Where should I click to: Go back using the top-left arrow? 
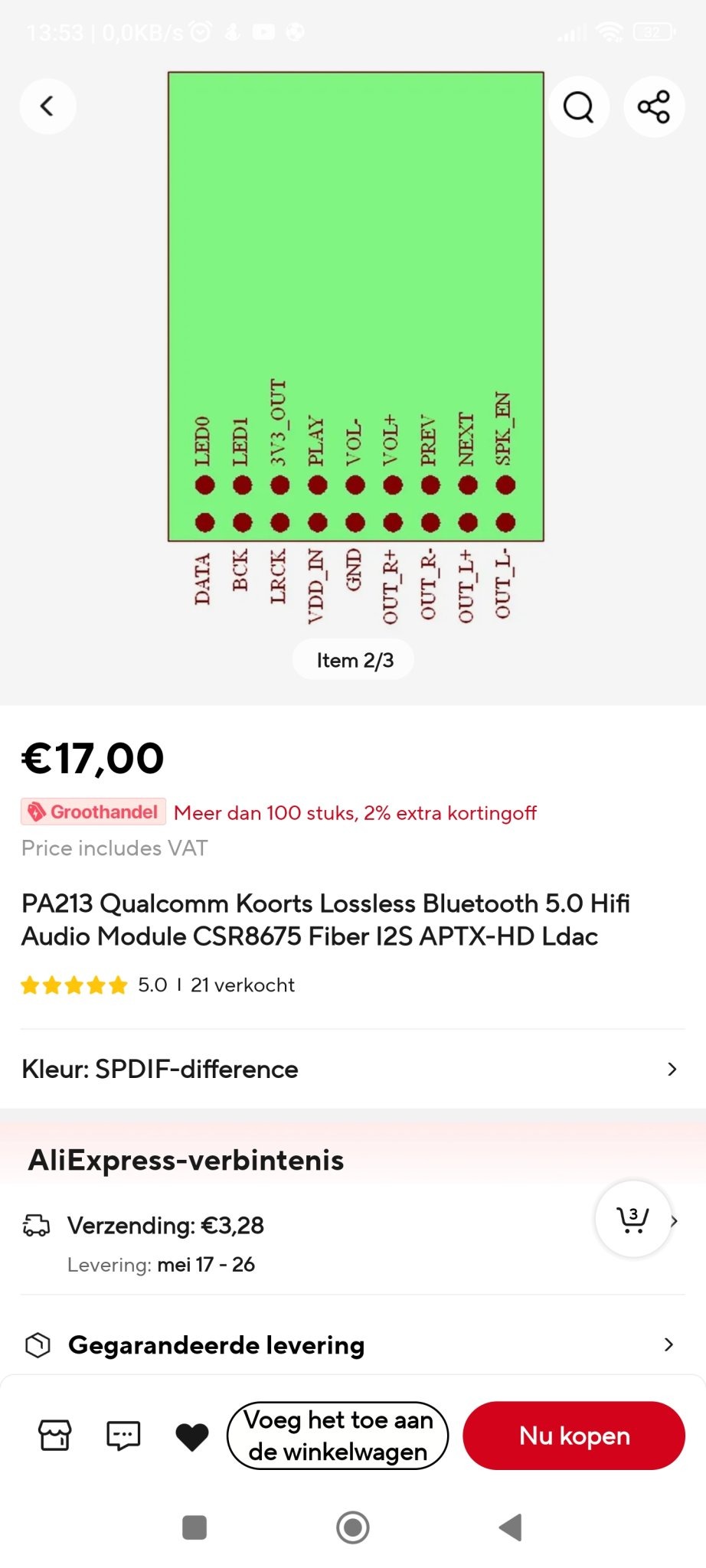click(47, 106)
